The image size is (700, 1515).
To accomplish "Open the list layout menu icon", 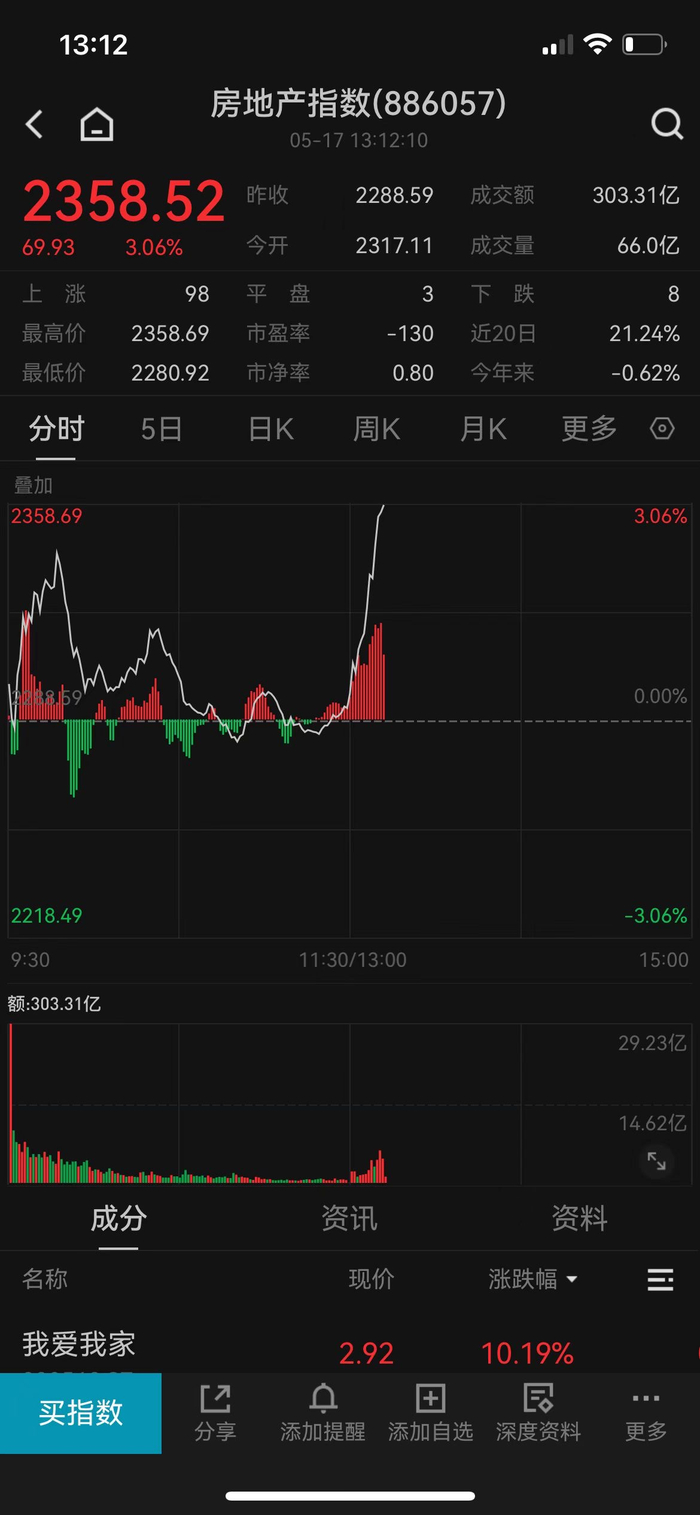I will 660,1279.
